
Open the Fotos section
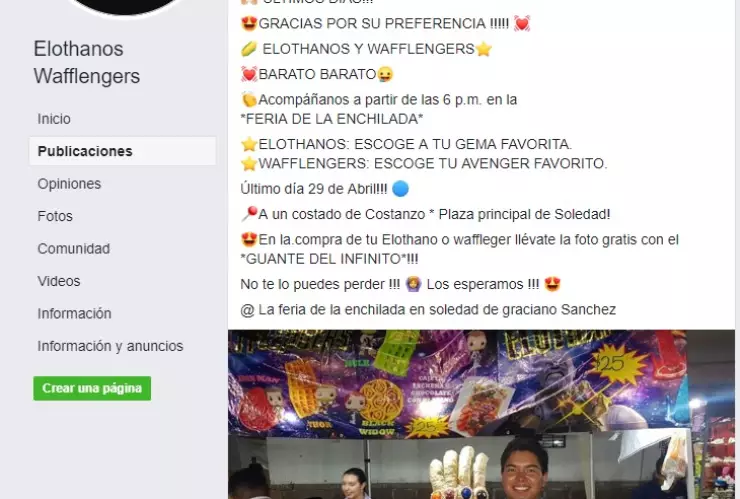pos(55,216)
